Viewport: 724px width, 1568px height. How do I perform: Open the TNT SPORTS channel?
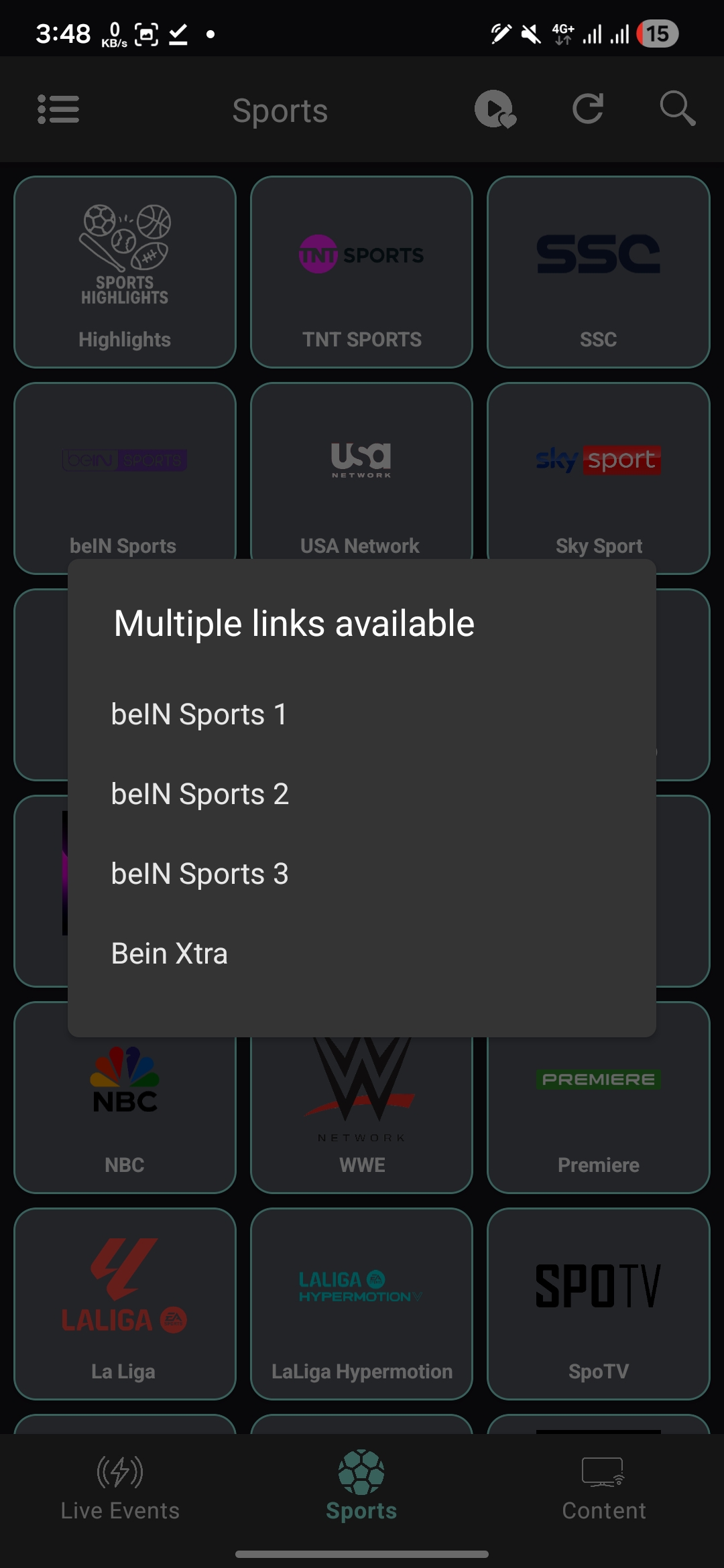361,271
